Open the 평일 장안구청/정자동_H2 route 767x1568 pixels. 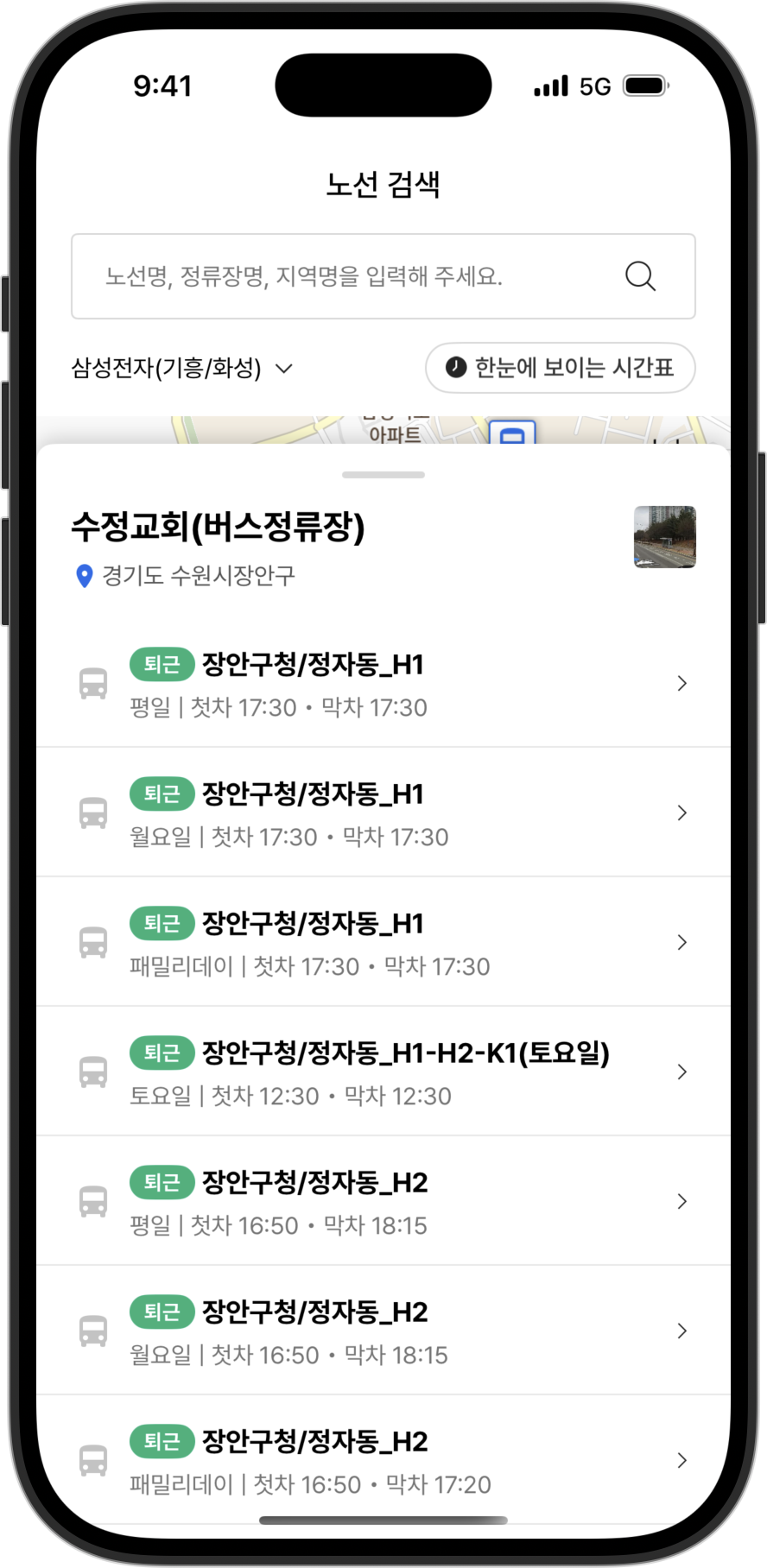coord(383,1202)
